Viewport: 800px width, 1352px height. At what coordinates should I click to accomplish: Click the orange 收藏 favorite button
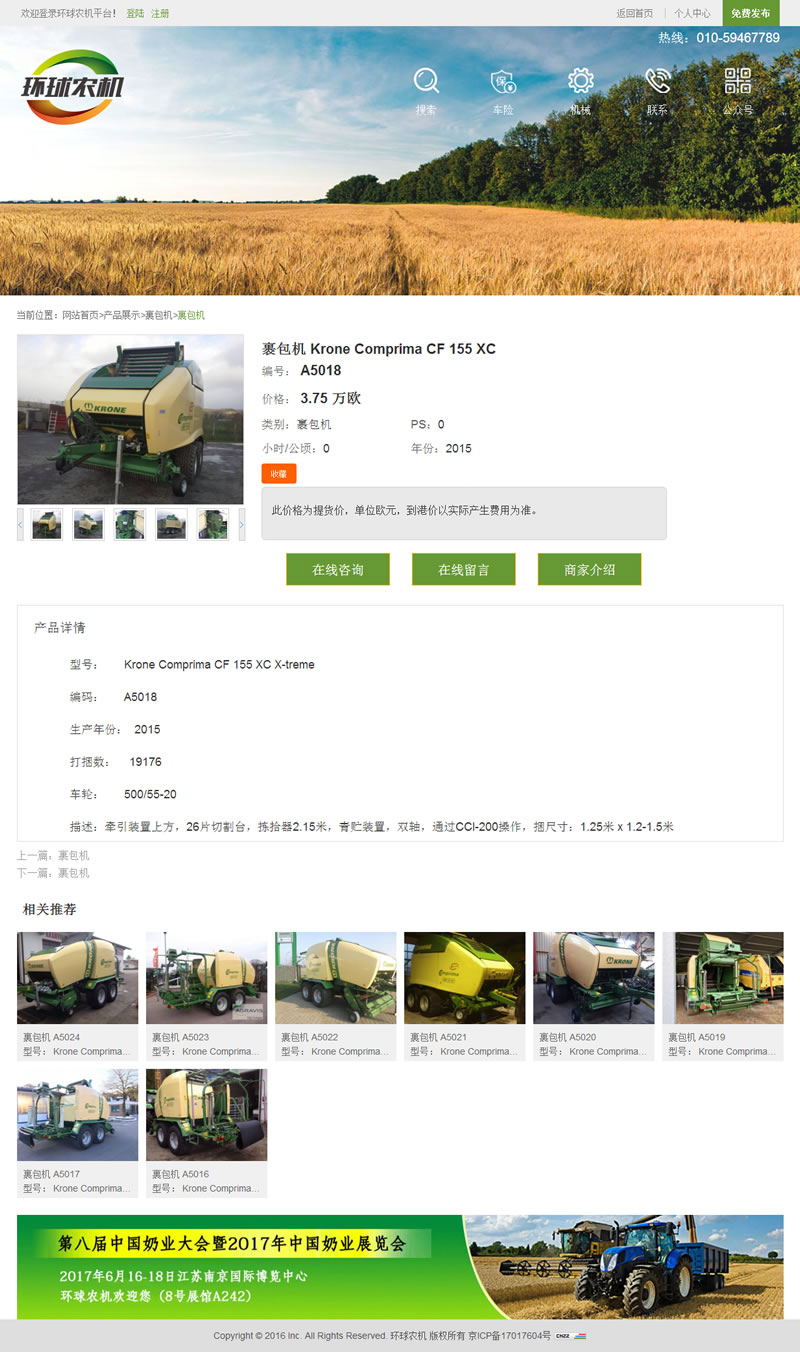278,473
